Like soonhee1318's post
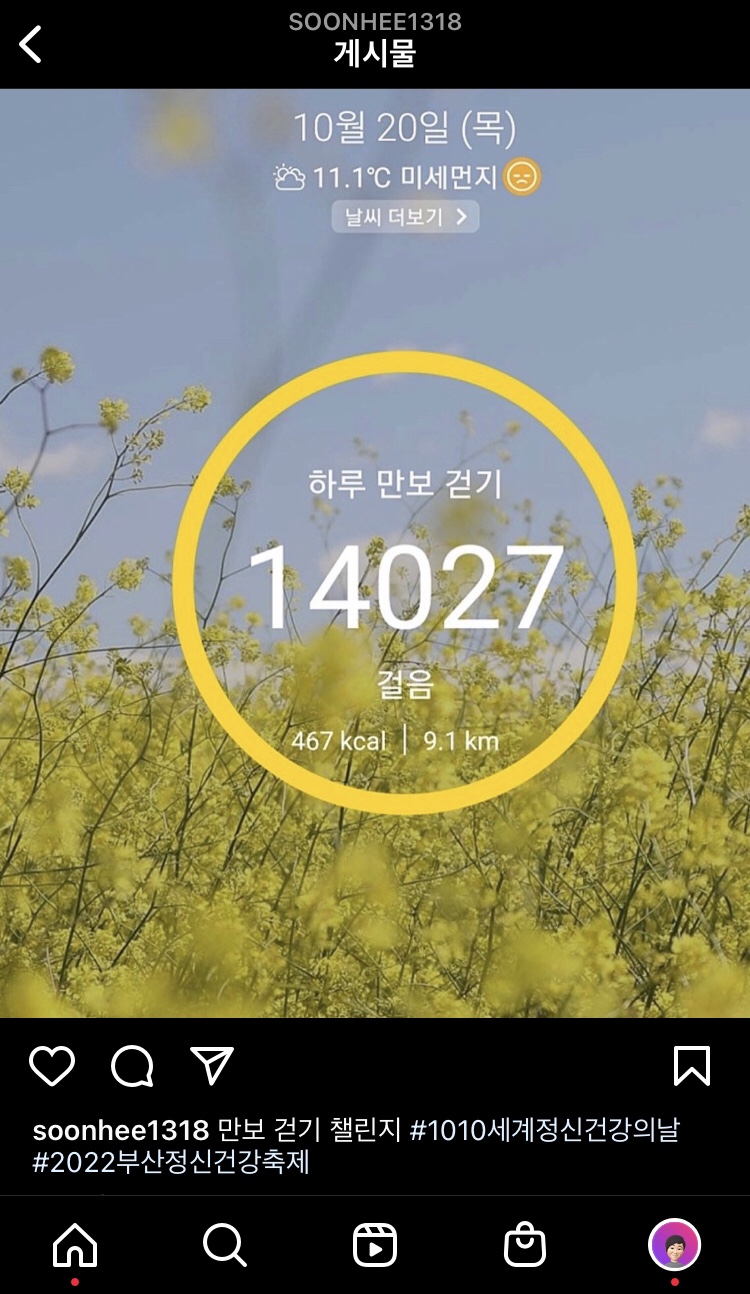 tap(52, 1066)
